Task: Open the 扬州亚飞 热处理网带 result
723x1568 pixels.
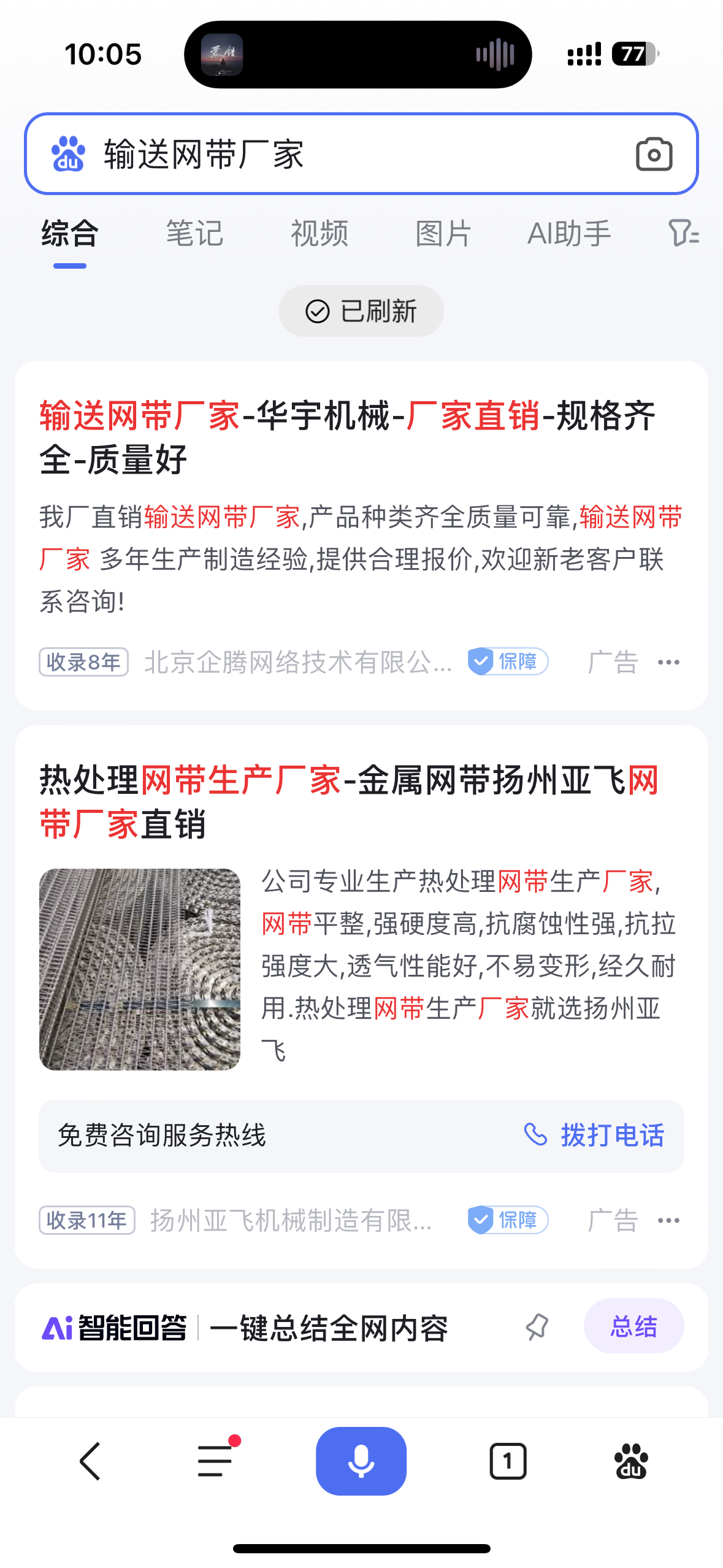Action: pyautogui.click(x=348, y=802)
